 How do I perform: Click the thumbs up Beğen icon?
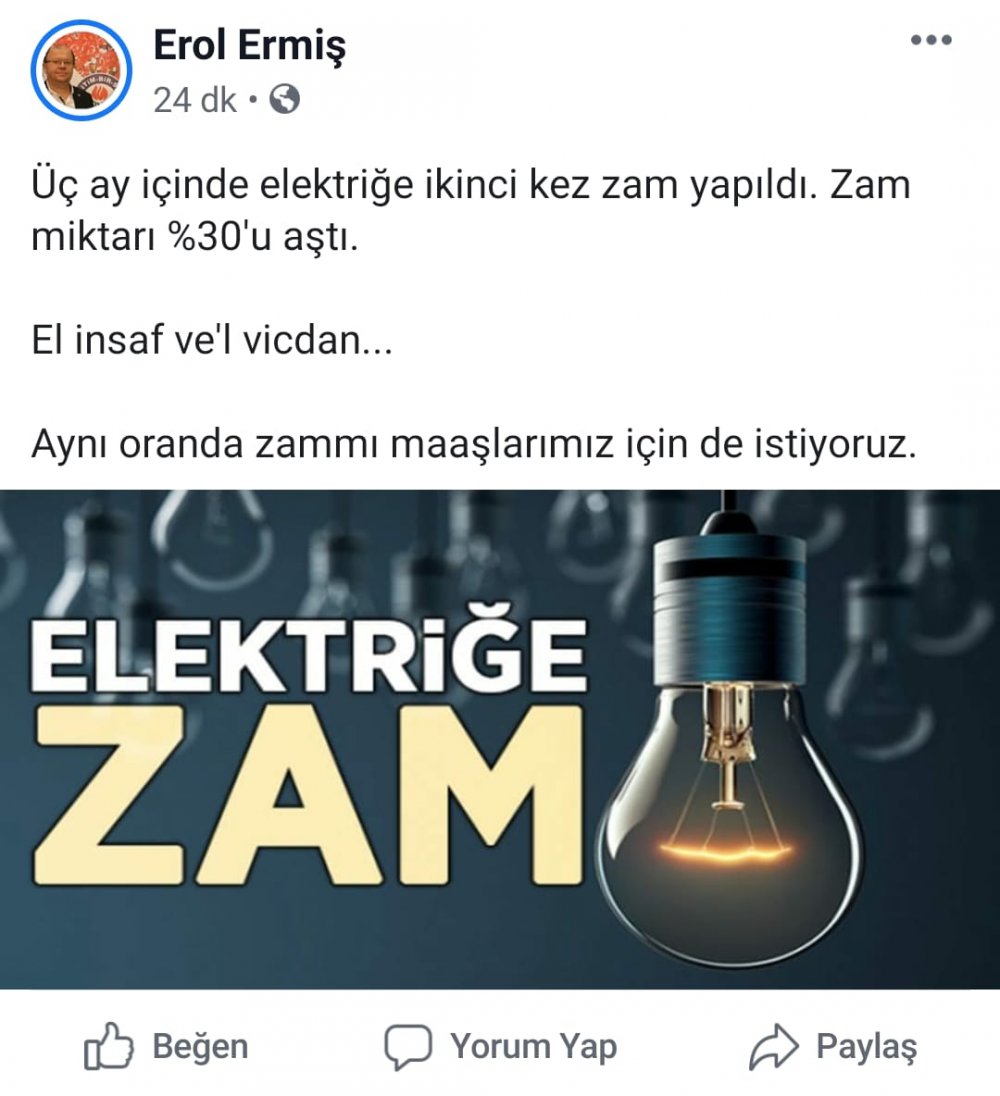point(108,1046)
